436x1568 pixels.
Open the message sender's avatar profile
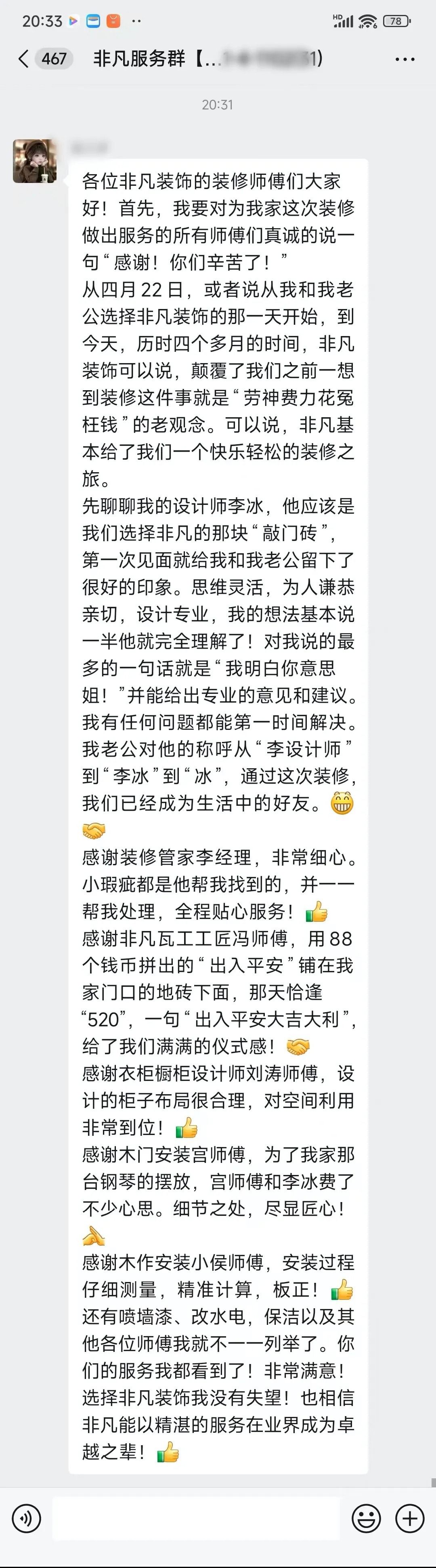(35, 161)
